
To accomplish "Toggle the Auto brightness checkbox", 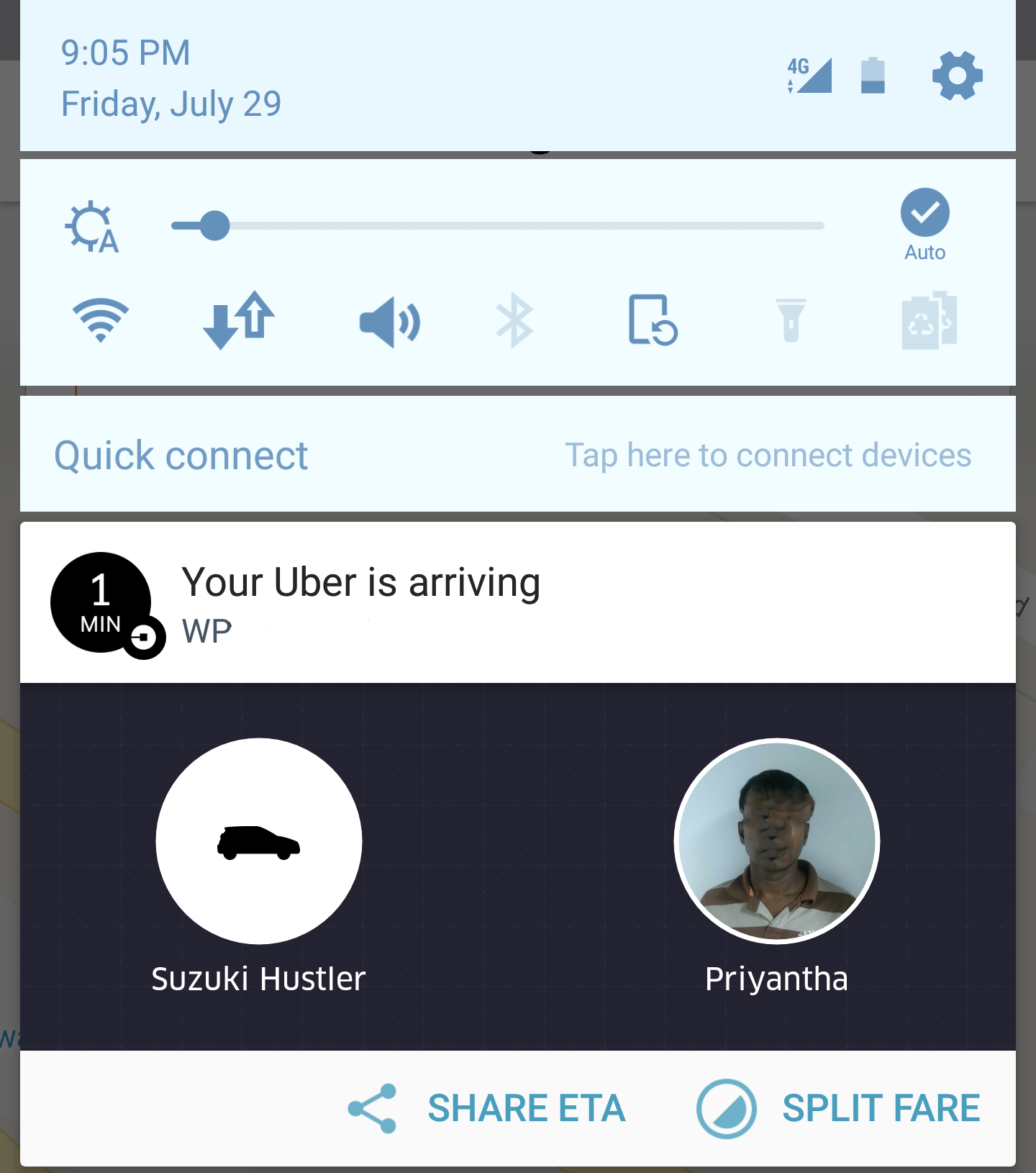I will (x=924, y=214).
